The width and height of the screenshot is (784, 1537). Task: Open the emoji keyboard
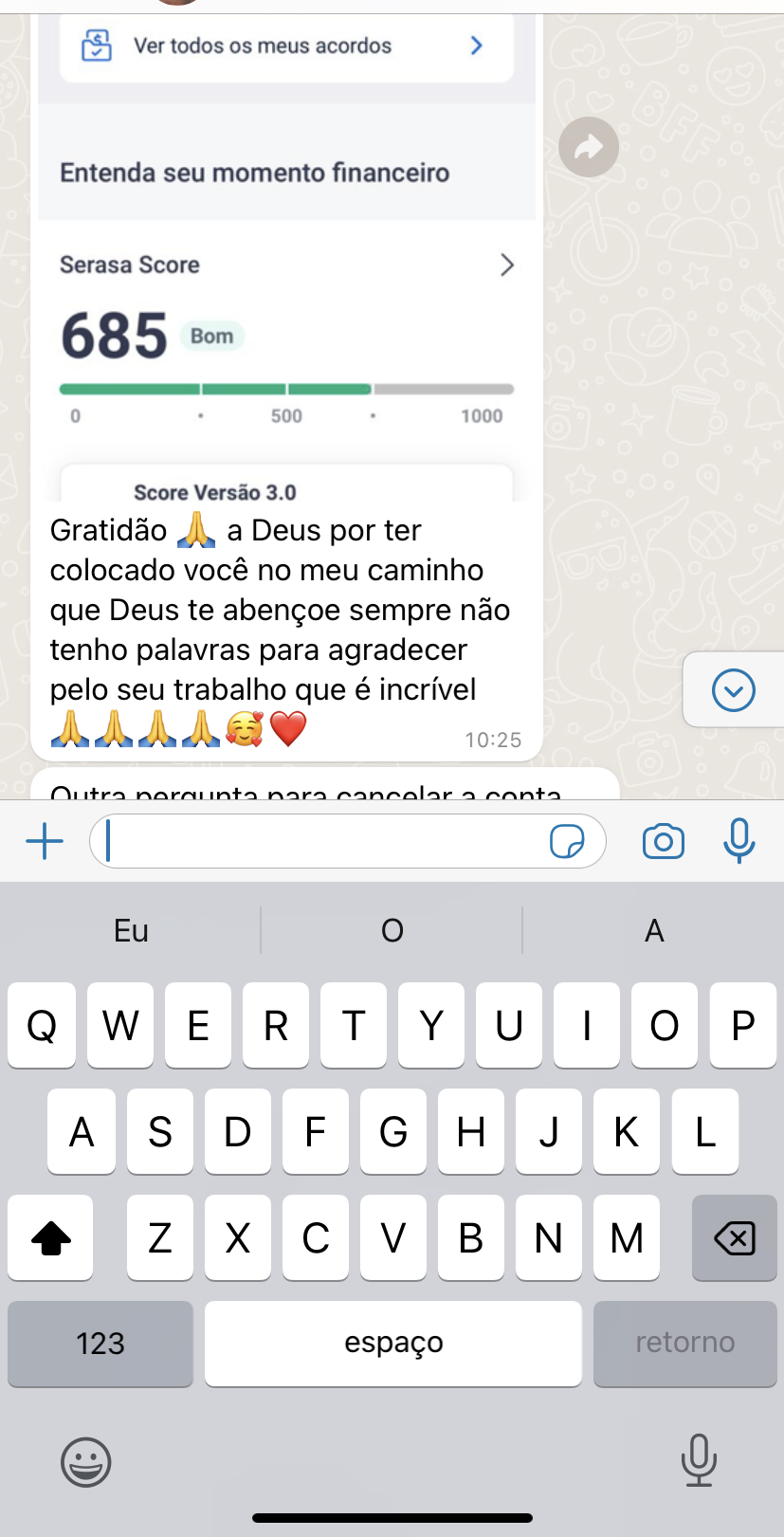pyautogui.click(x=86, y=1461)
